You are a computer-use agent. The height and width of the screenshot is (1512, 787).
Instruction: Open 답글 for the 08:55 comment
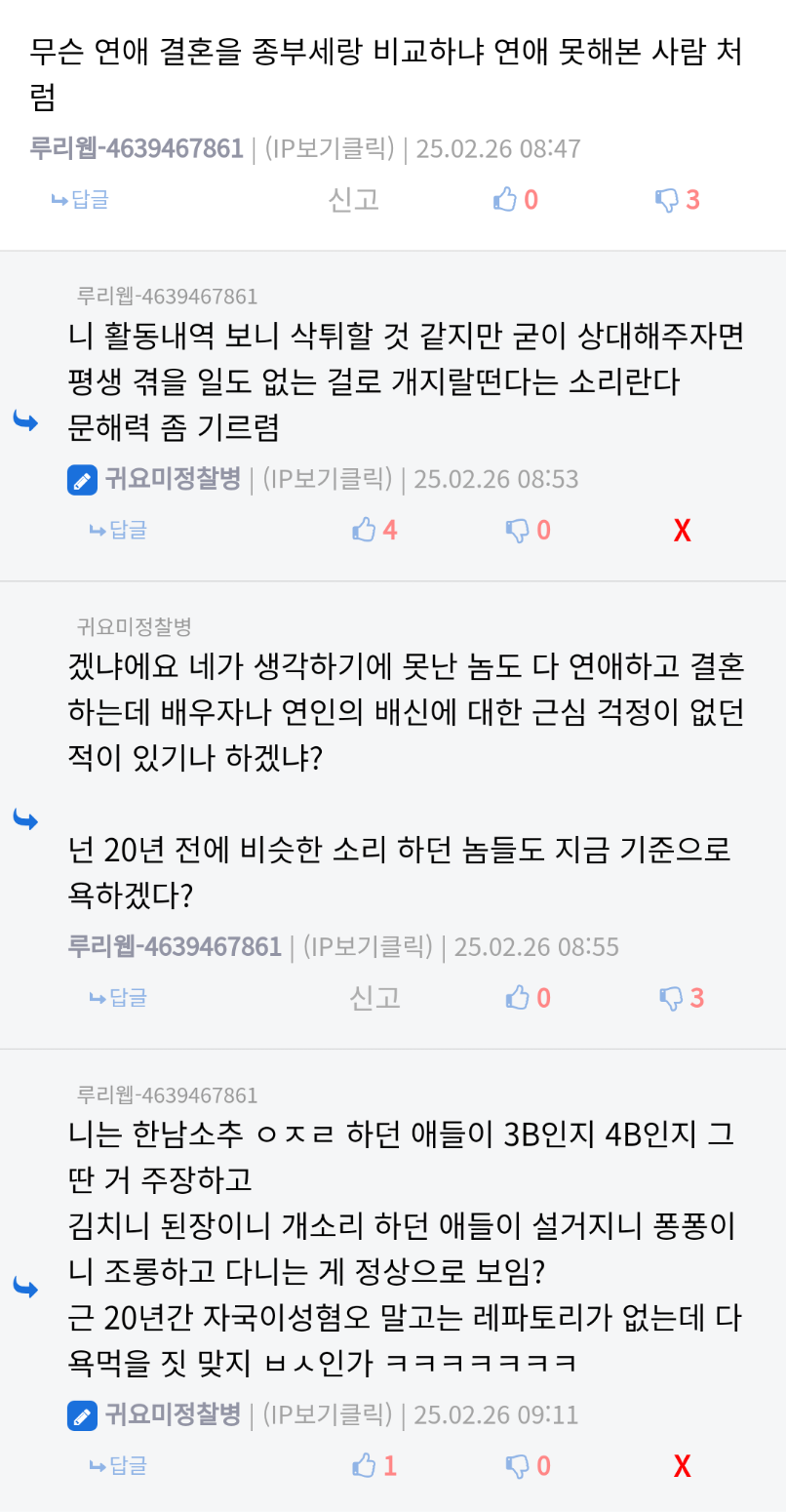point(118,997)
